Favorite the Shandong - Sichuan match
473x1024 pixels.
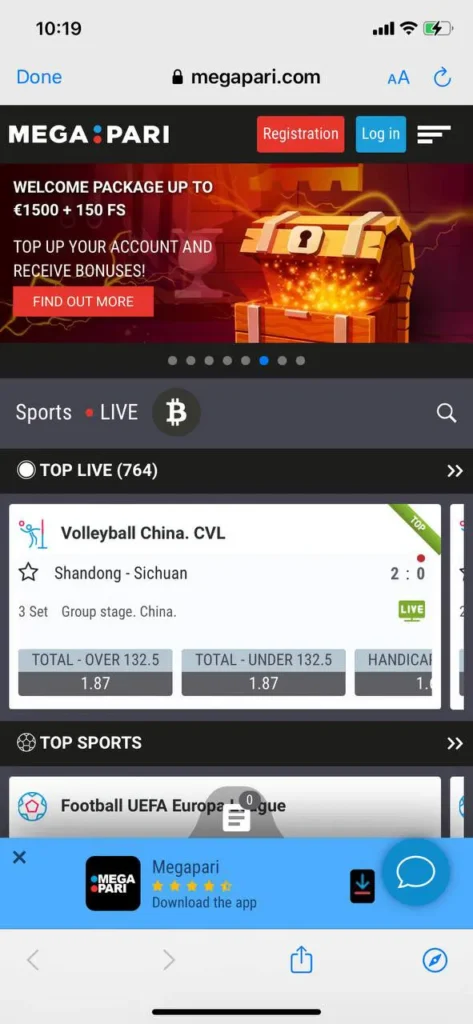click(x=28, y=573)
